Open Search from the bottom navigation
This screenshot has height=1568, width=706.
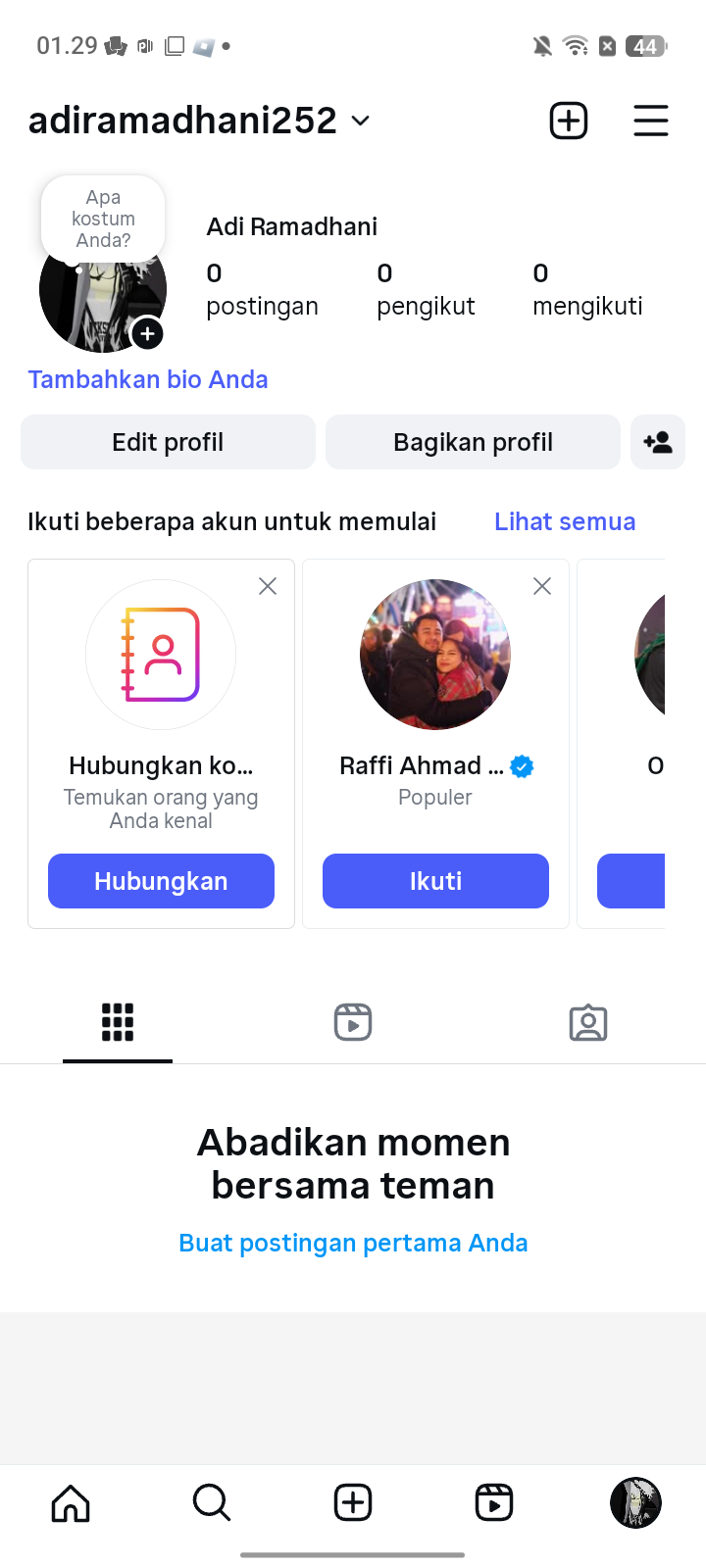212,1502
